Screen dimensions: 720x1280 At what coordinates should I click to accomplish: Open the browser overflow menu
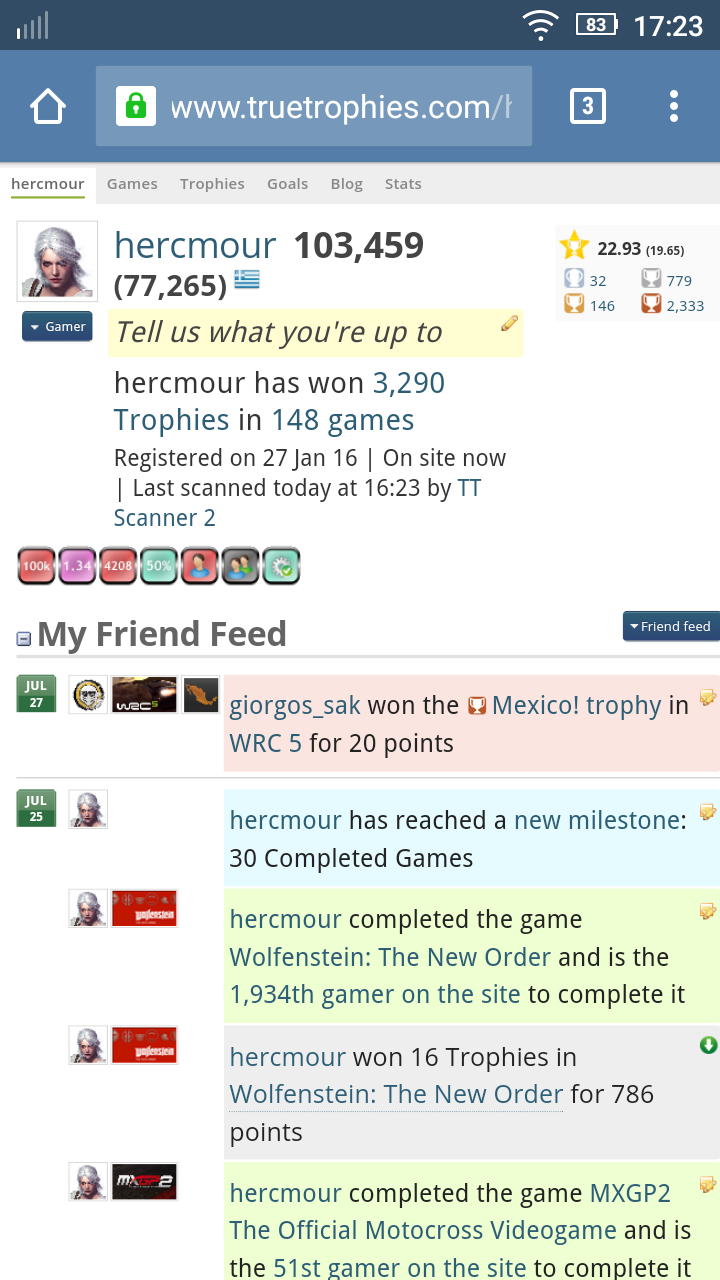coord(674,106)
